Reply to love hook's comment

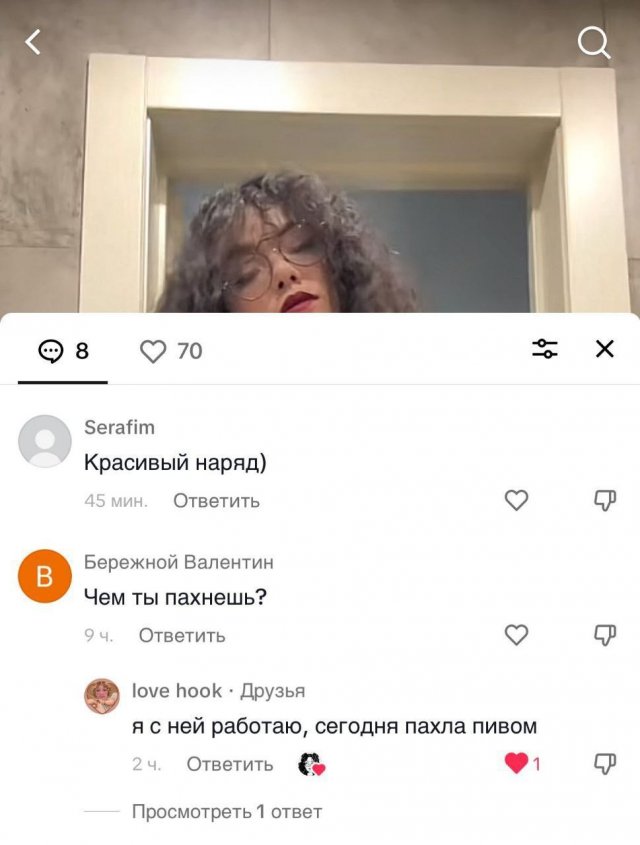tap(230, 764)
